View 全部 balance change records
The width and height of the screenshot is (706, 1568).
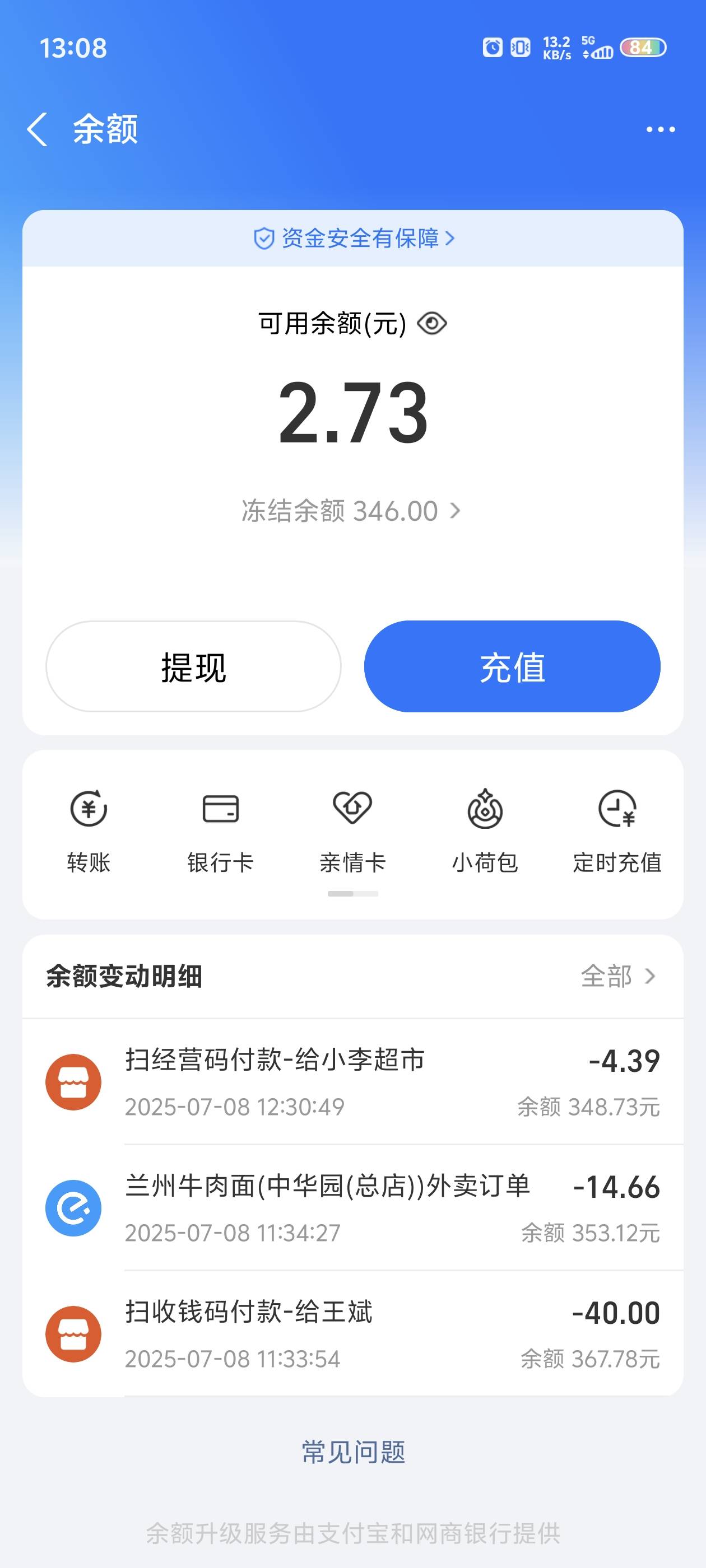617,976
